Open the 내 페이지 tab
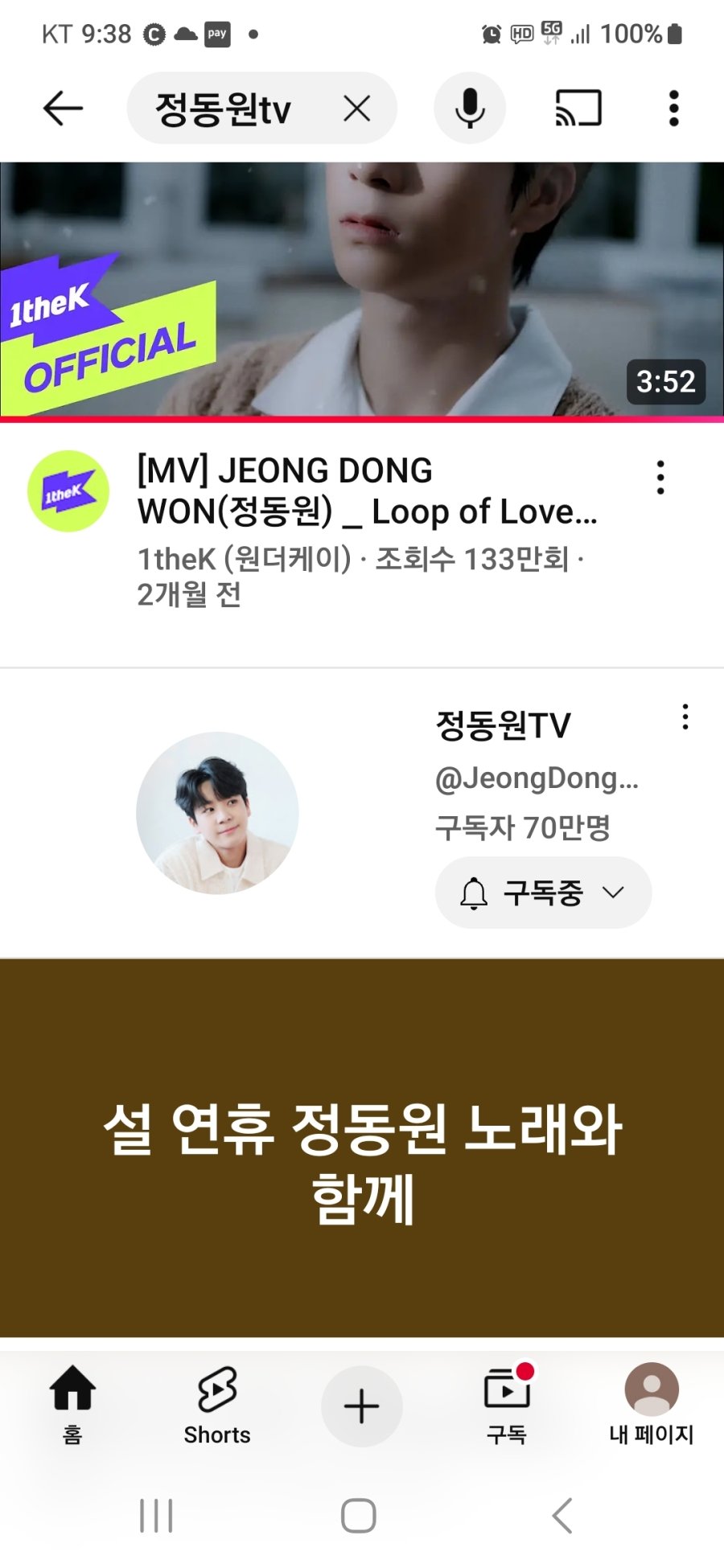 pyautogui.click(x=652, y=1405)
